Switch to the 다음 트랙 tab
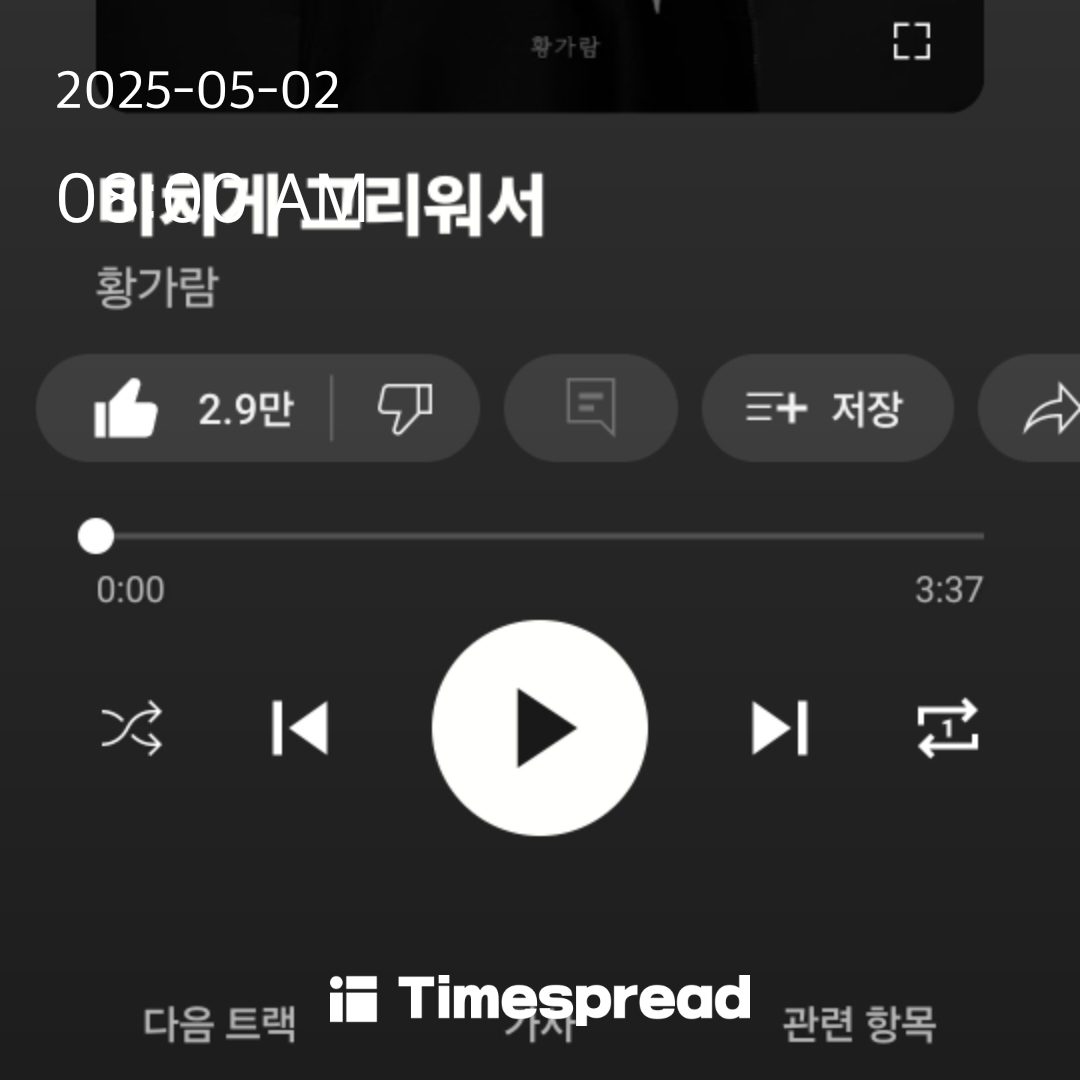The image size is (1080, 1080). coord(219,1023)
